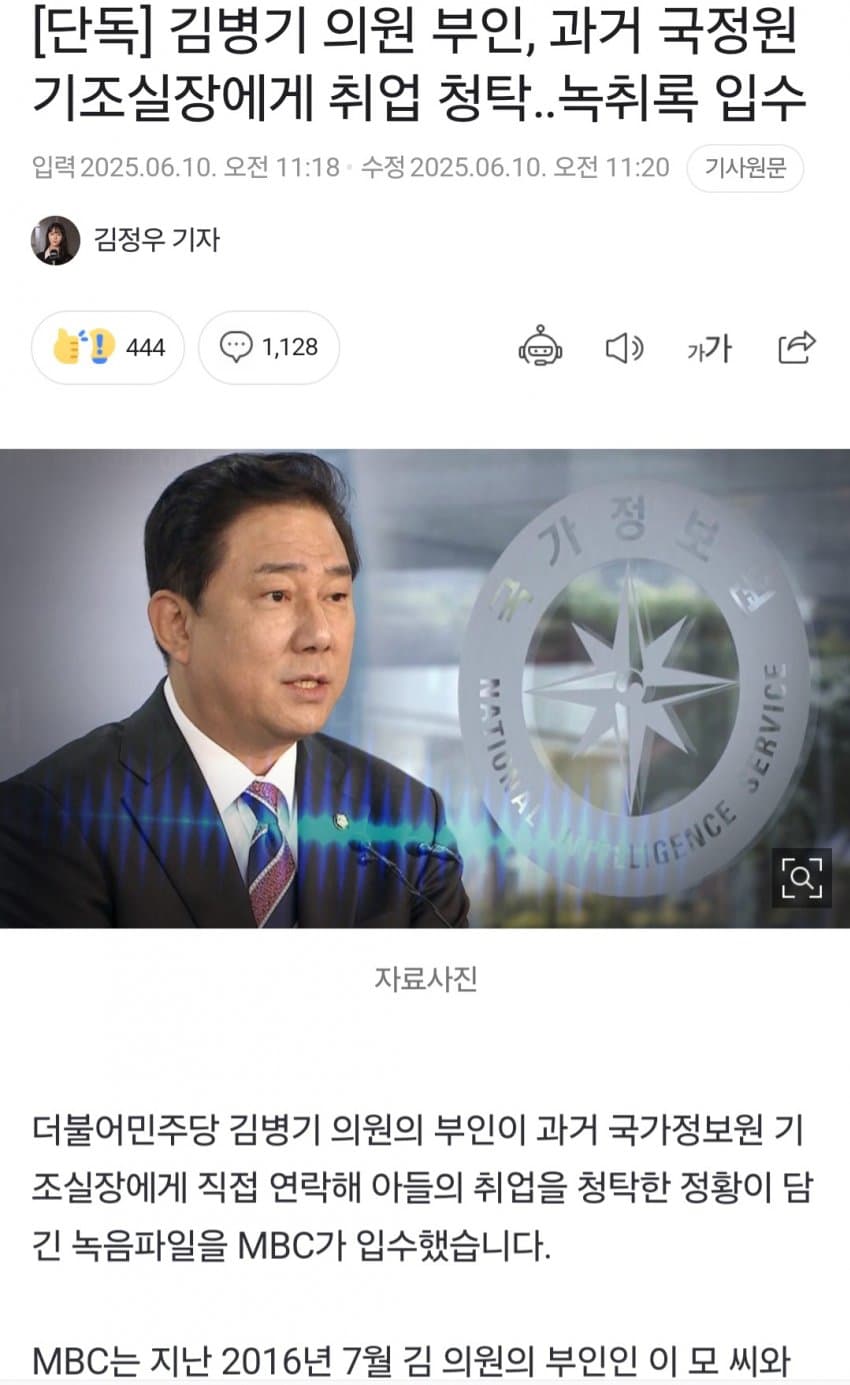Enlarge the article photo with the magnifier icon
This screenshot has width=850, height=1385.
801,878
